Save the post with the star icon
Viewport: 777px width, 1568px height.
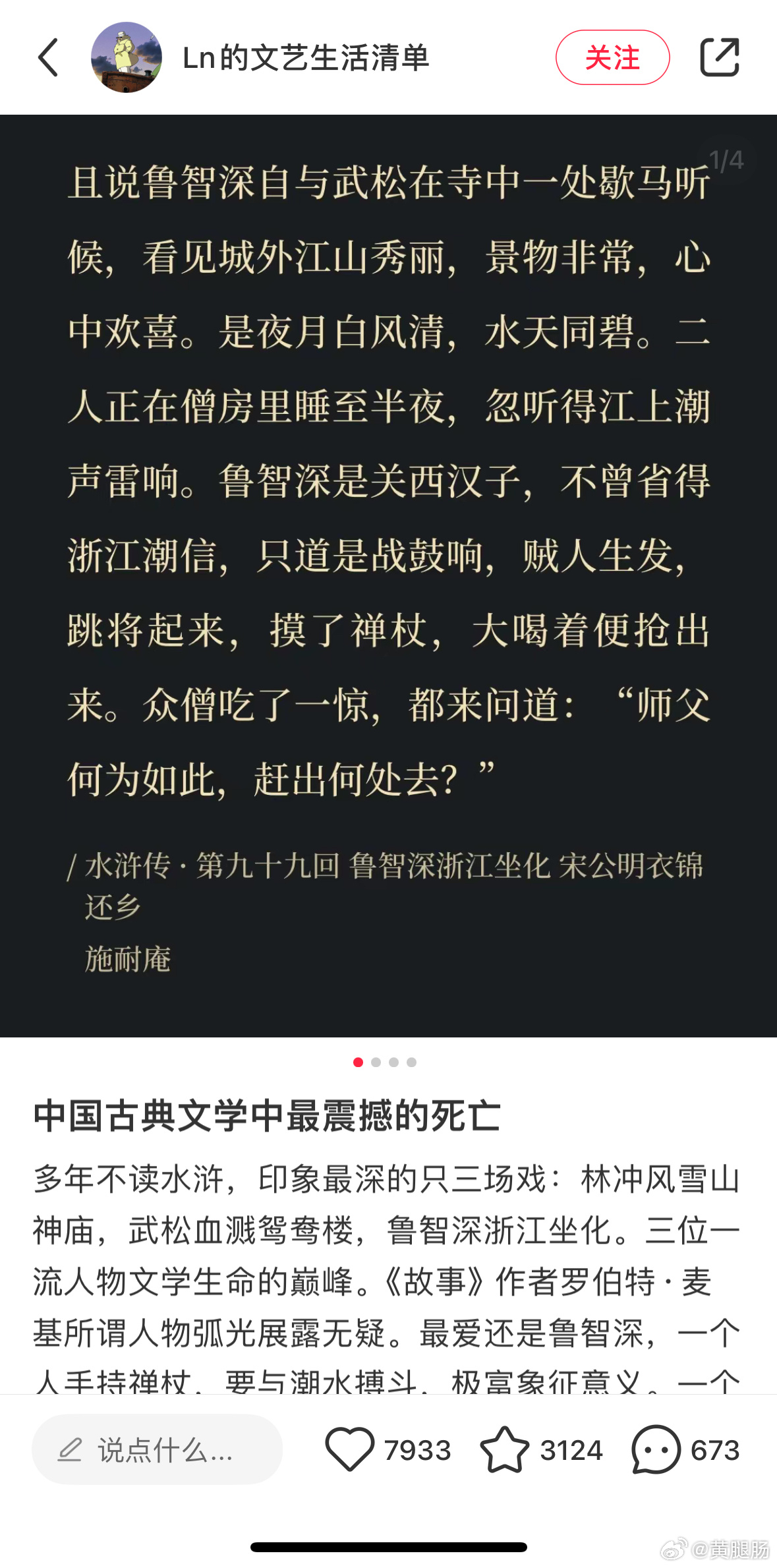click(505, 1449)
